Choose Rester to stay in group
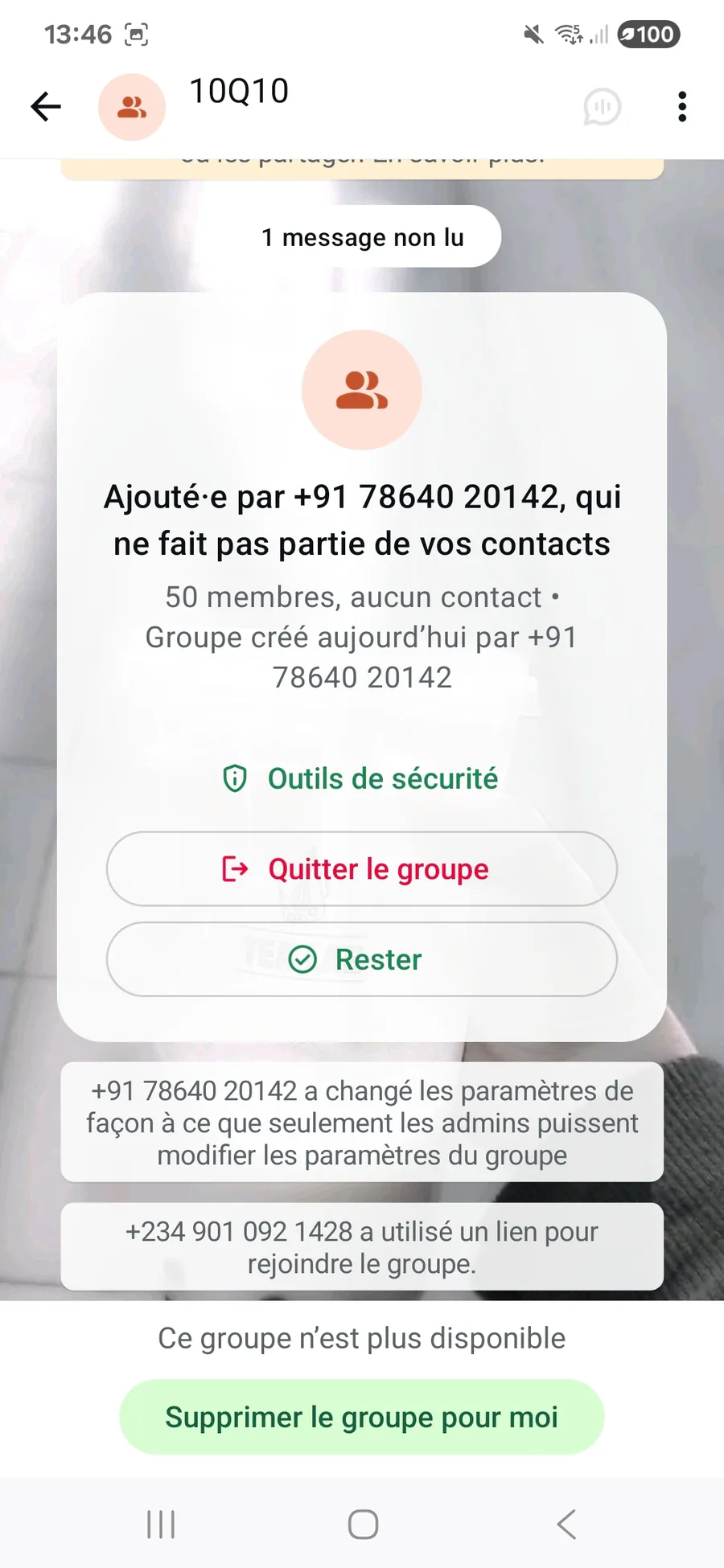This screenshot has width=724, height=1568. 361,959
